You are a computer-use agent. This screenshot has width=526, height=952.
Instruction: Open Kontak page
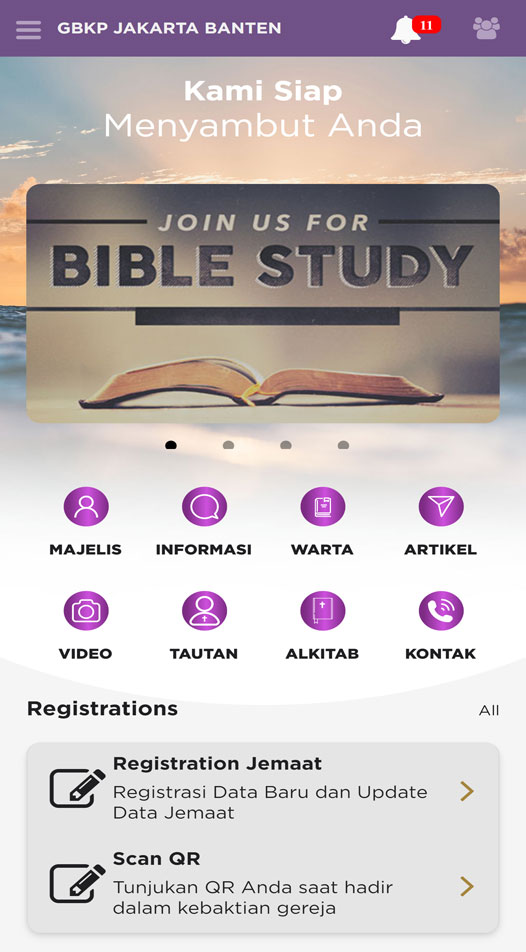(x=441, y=626)
